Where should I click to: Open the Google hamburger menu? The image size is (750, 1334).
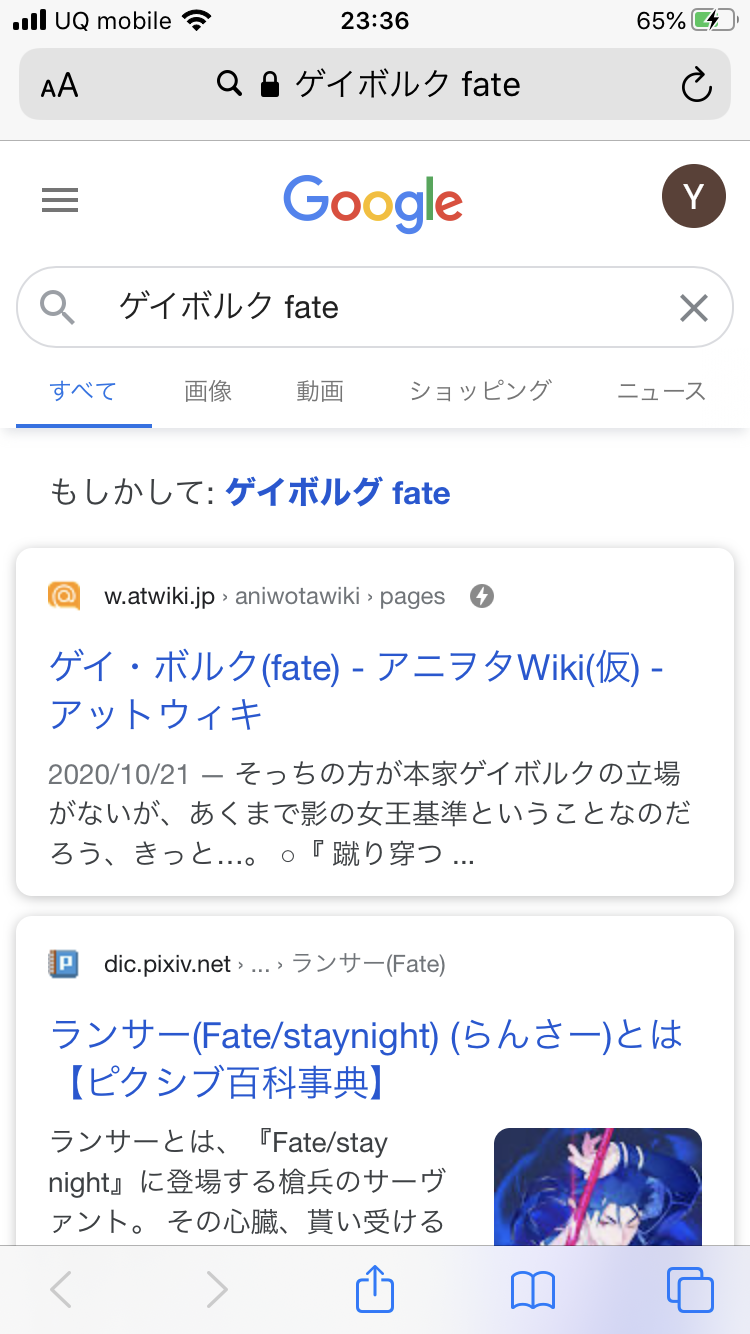click(60, 201)
